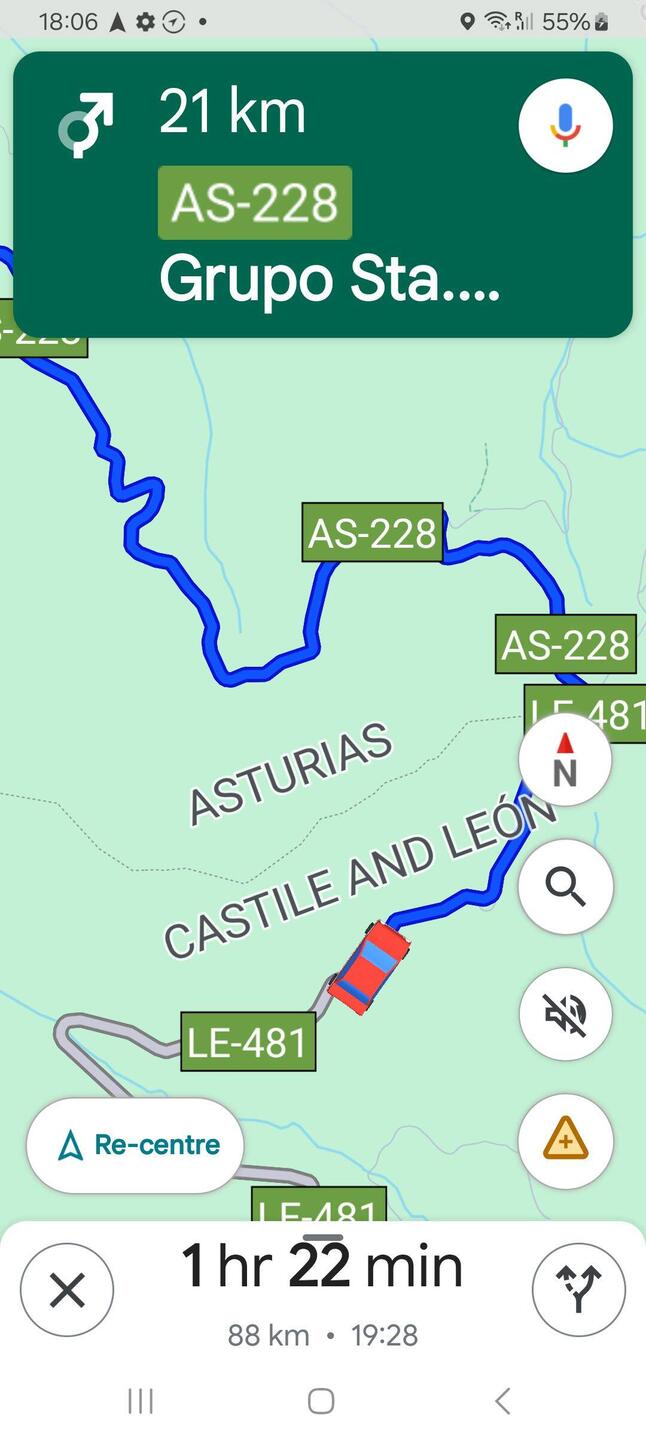Screen dimensions: 646x1440
Task: Tap the compass to reorient the map
Action: point(565,760)
